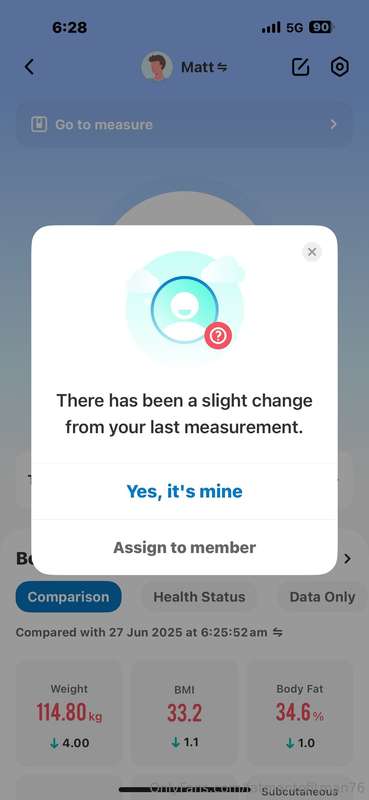Switch user via Matt's profile
The height and width of the screenshot is (800, 369).
click(184, 67)
